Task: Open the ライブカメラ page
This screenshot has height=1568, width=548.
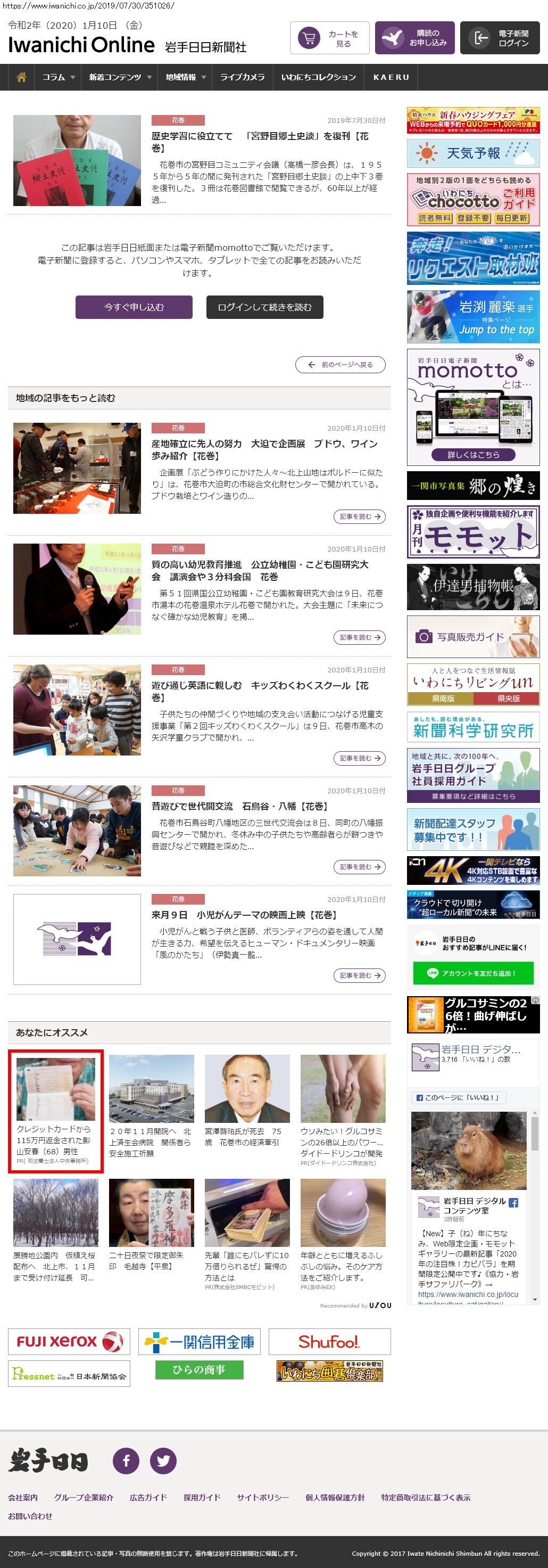Action: click(x=242, y=77)
